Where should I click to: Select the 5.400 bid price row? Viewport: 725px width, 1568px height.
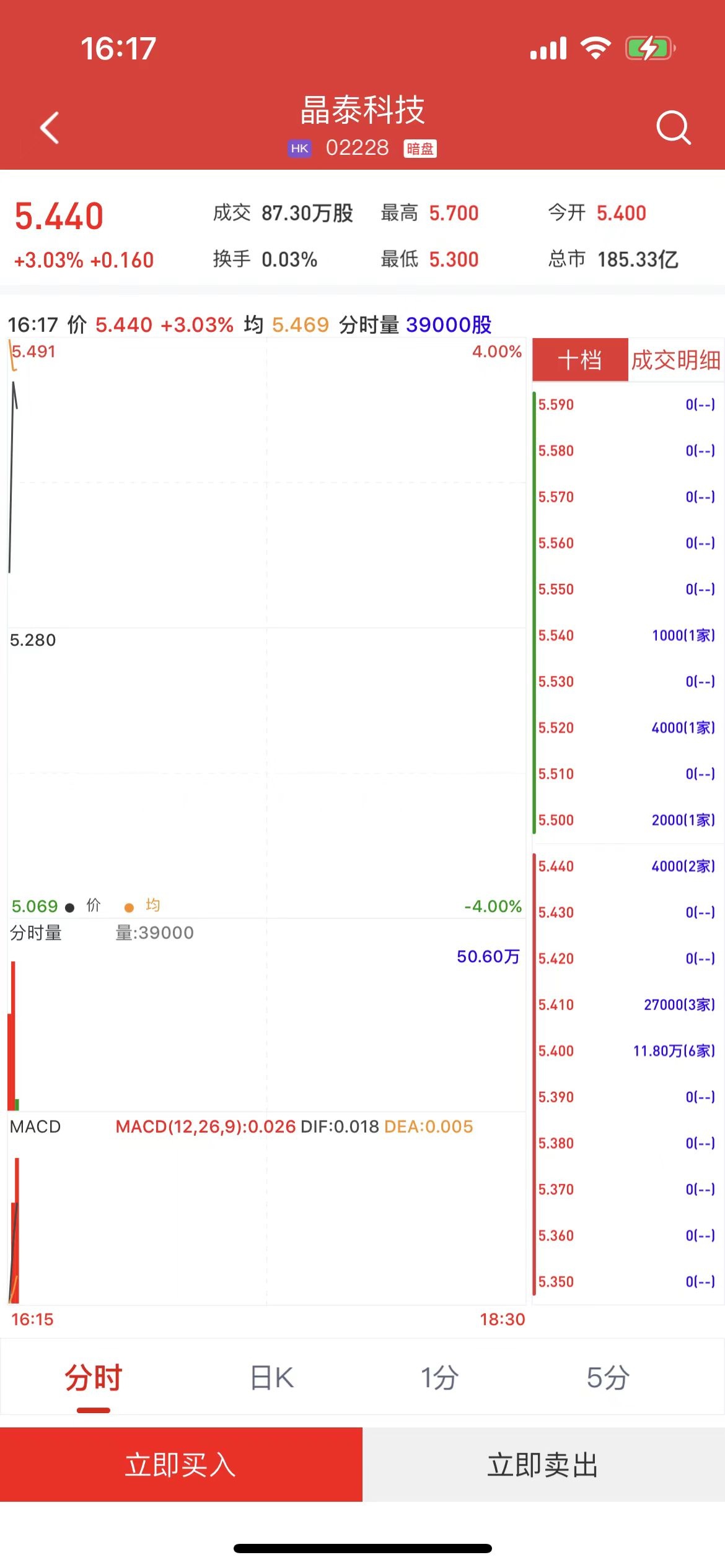click(x=626, y=1051)
